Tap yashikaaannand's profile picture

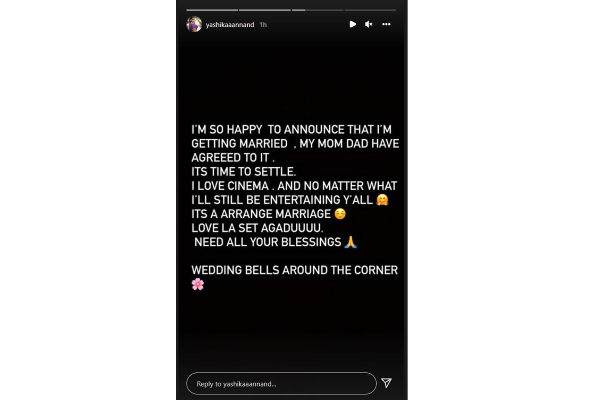pyautogui.click(x=194, y=24)
